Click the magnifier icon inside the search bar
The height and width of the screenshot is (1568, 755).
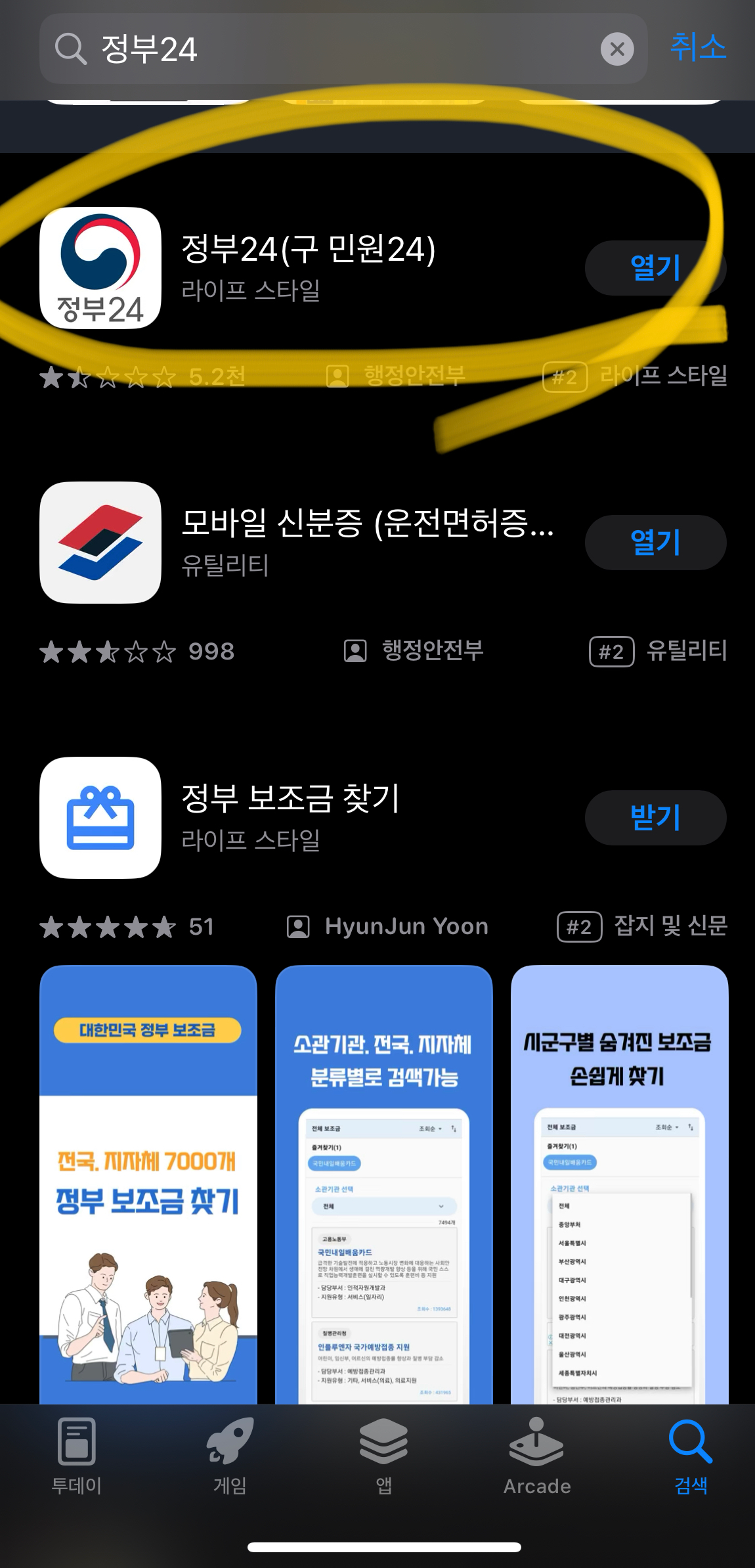coord(74,49)
